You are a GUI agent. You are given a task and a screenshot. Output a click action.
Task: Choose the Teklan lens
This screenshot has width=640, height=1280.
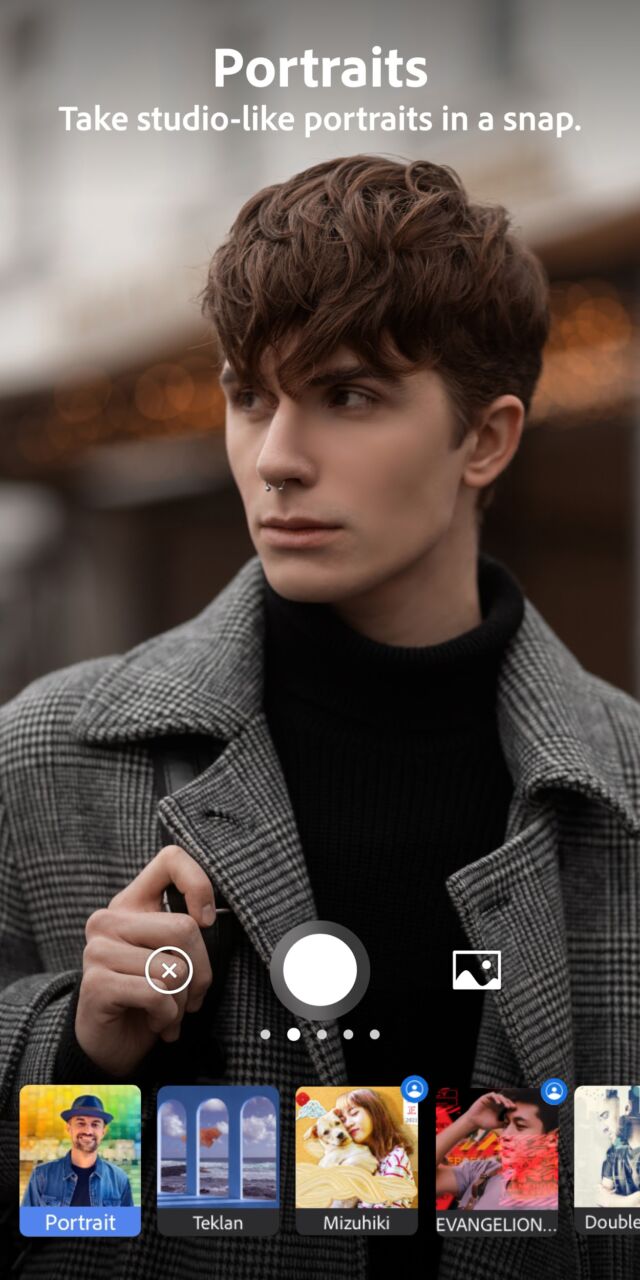pyautogui.click(x=218, y=1160)
